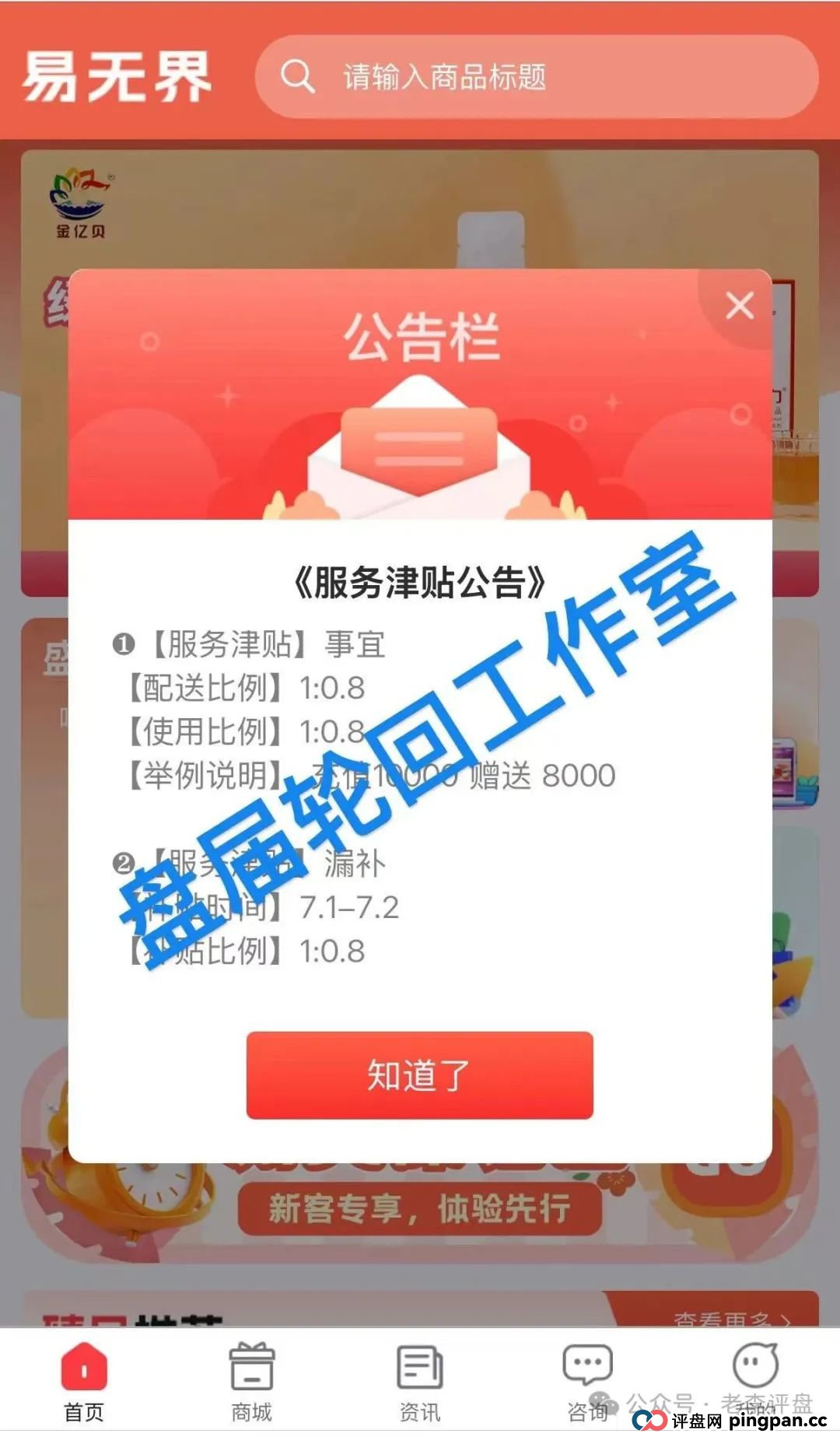Tap the 资讯 news article icon

(419, 1367)
